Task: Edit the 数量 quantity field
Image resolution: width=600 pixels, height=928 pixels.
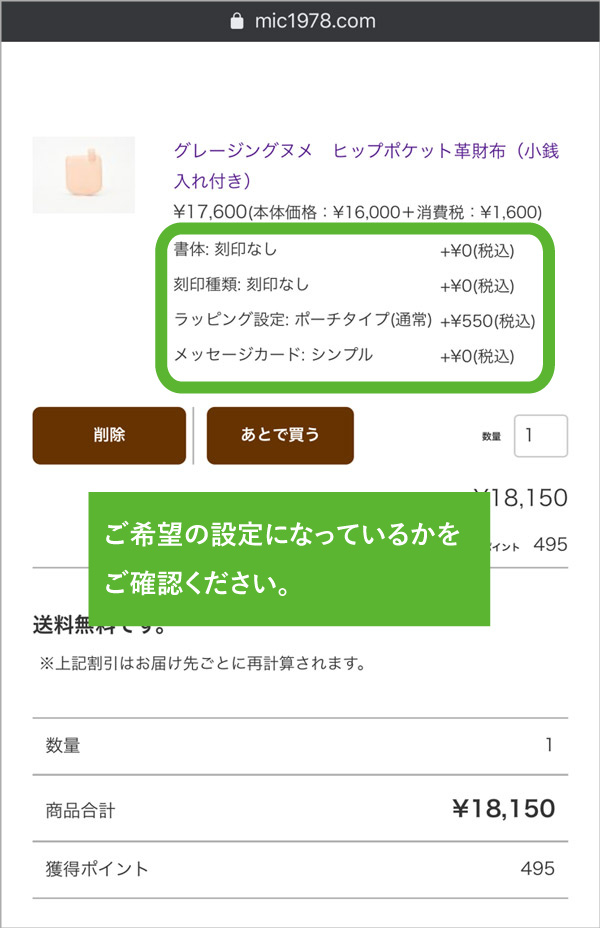Action: tap(540, 436)
